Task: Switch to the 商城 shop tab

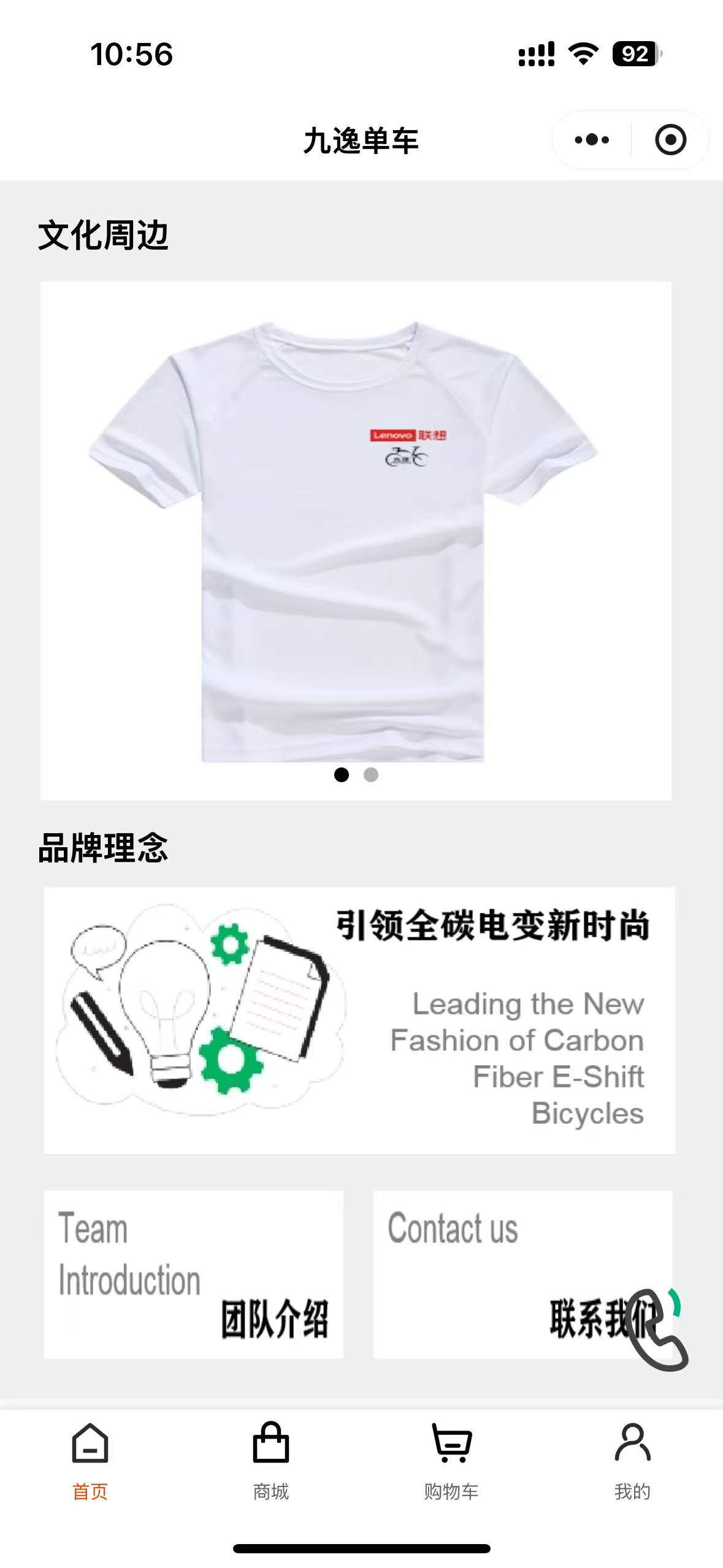Action: [270, 1460]
